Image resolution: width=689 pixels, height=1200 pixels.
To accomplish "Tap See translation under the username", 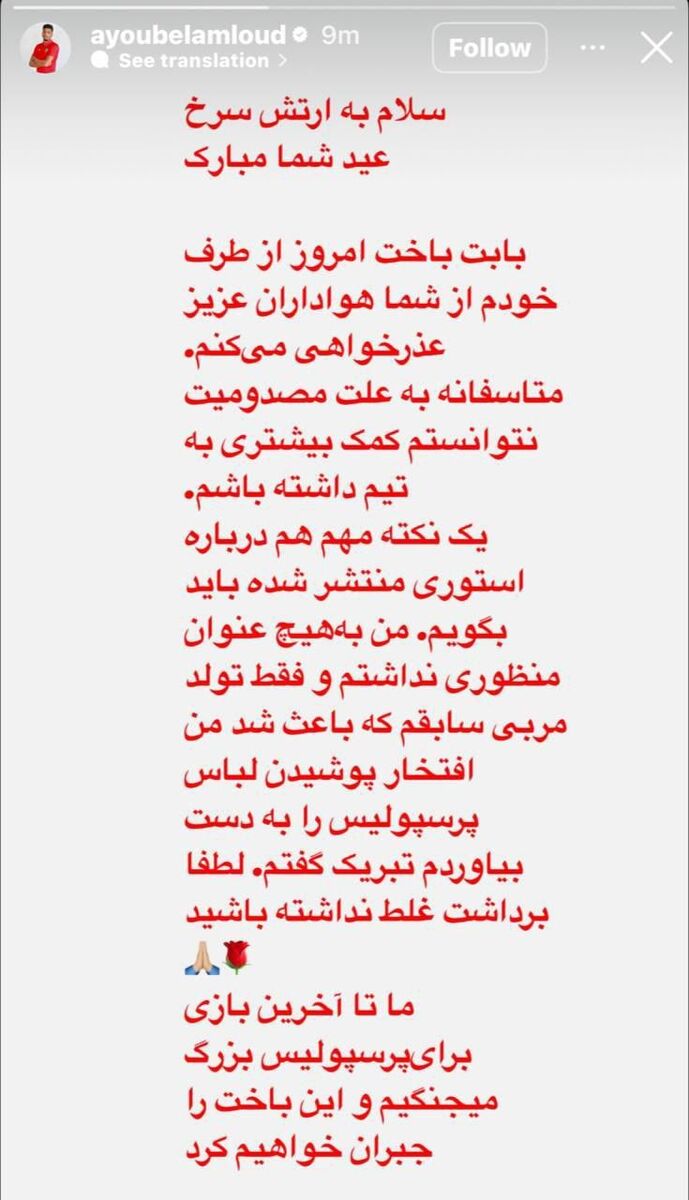I will point(192,61).
